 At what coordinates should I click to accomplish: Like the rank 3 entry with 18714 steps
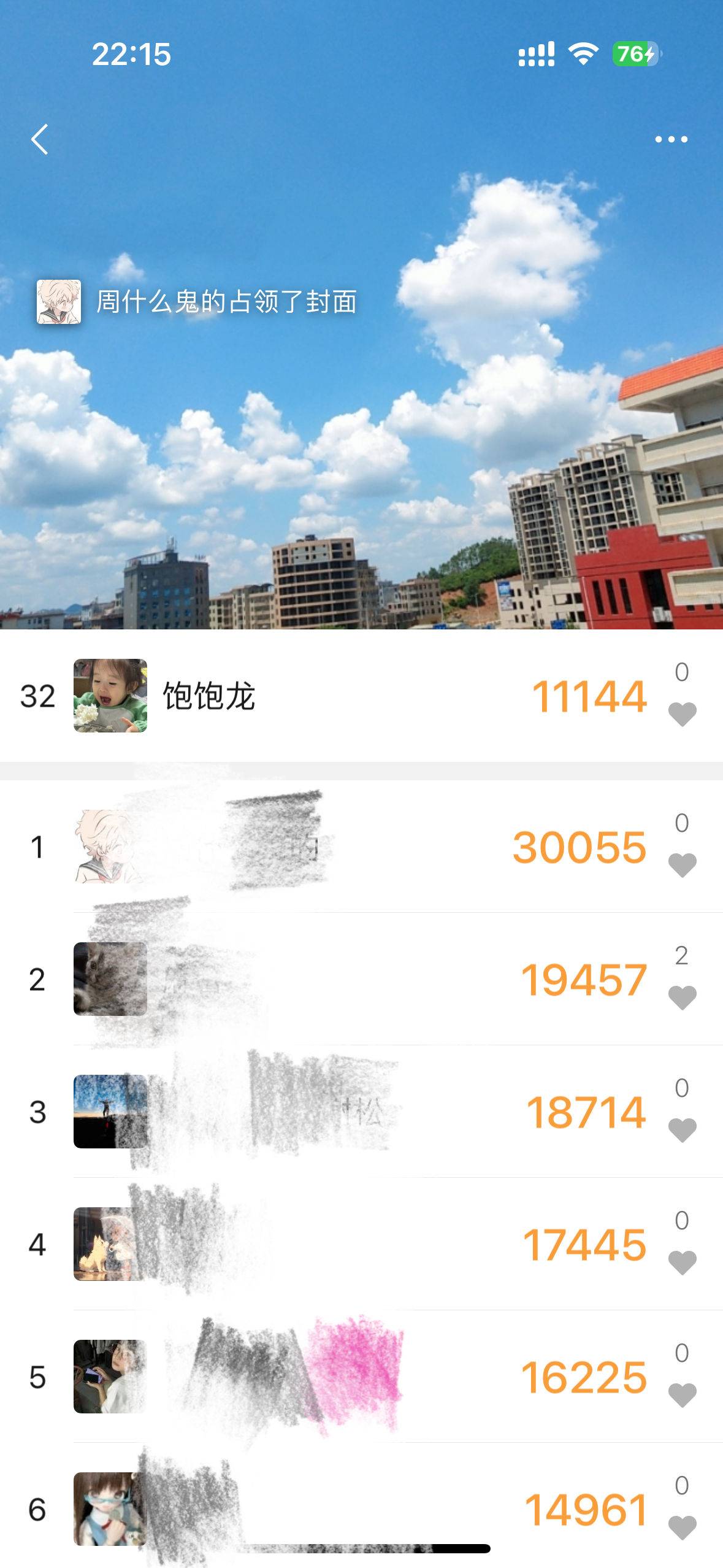(x=682, y=1130)
